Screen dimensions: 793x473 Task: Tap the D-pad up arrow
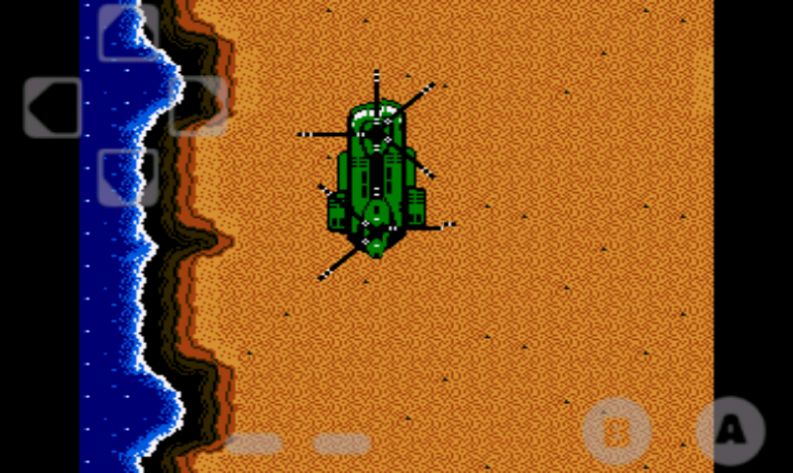coord(127,33)
